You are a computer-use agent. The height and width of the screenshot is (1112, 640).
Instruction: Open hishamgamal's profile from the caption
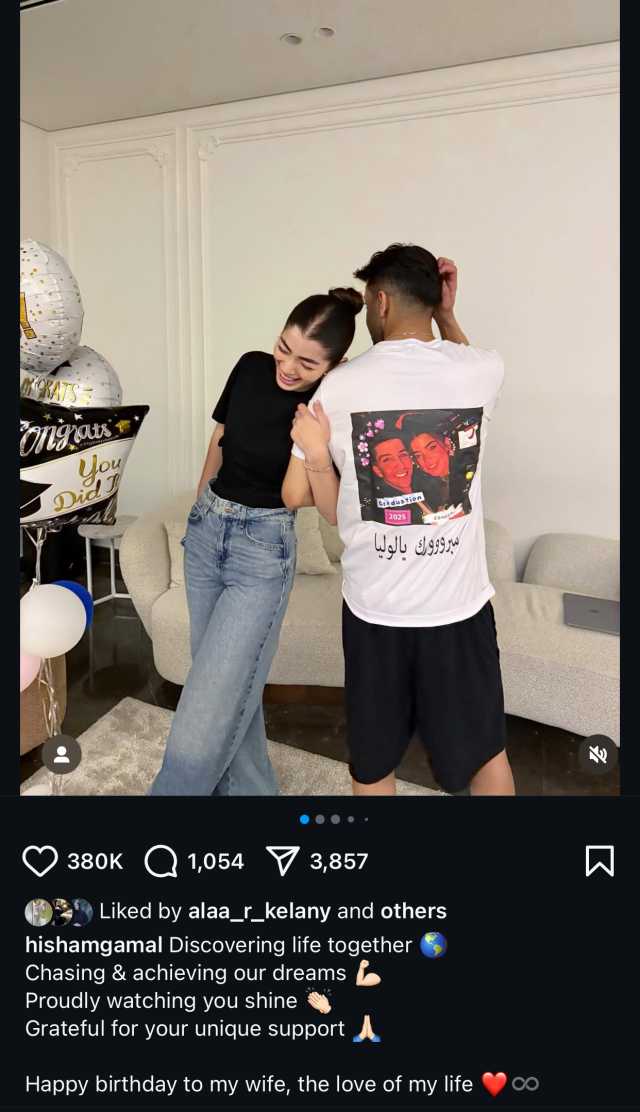tap(94, 945)
